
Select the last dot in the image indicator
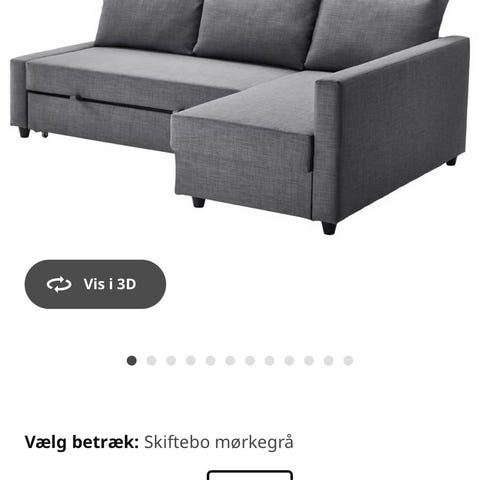tap(348, 360)
